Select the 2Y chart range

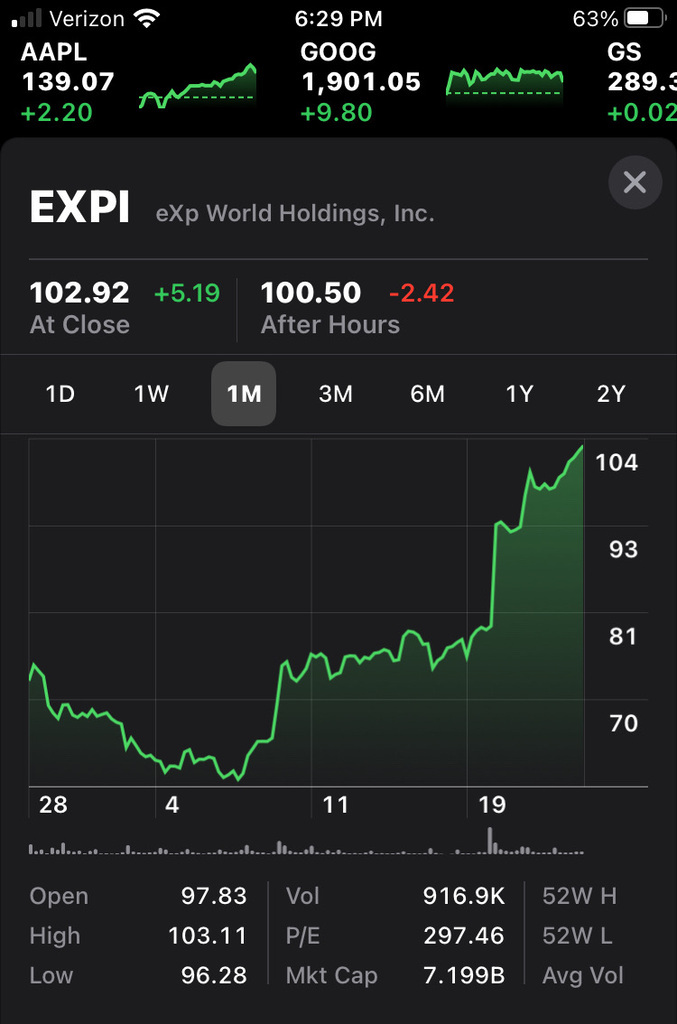[x=611, y=394]
